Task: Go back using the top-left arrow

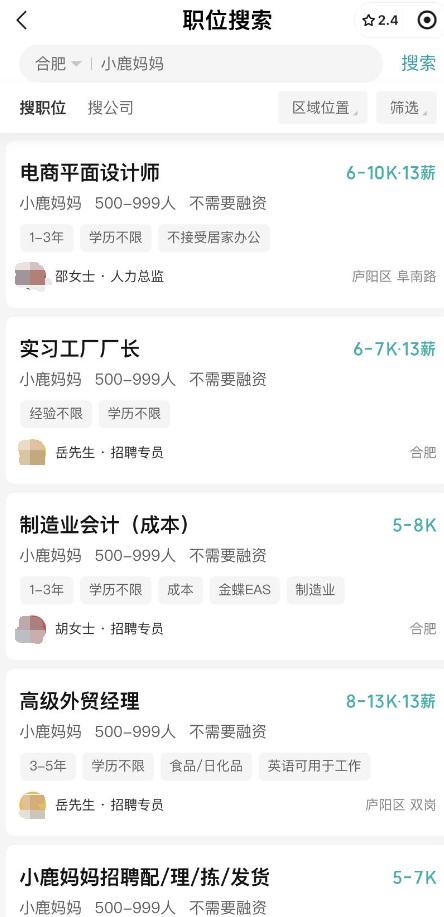Action: pos(22,20)
